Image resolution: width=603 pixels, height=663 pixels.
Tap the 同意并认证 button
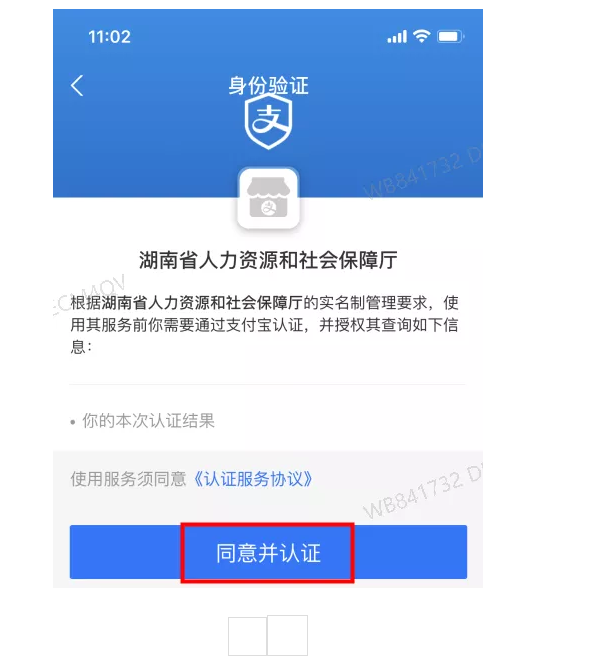267,552
